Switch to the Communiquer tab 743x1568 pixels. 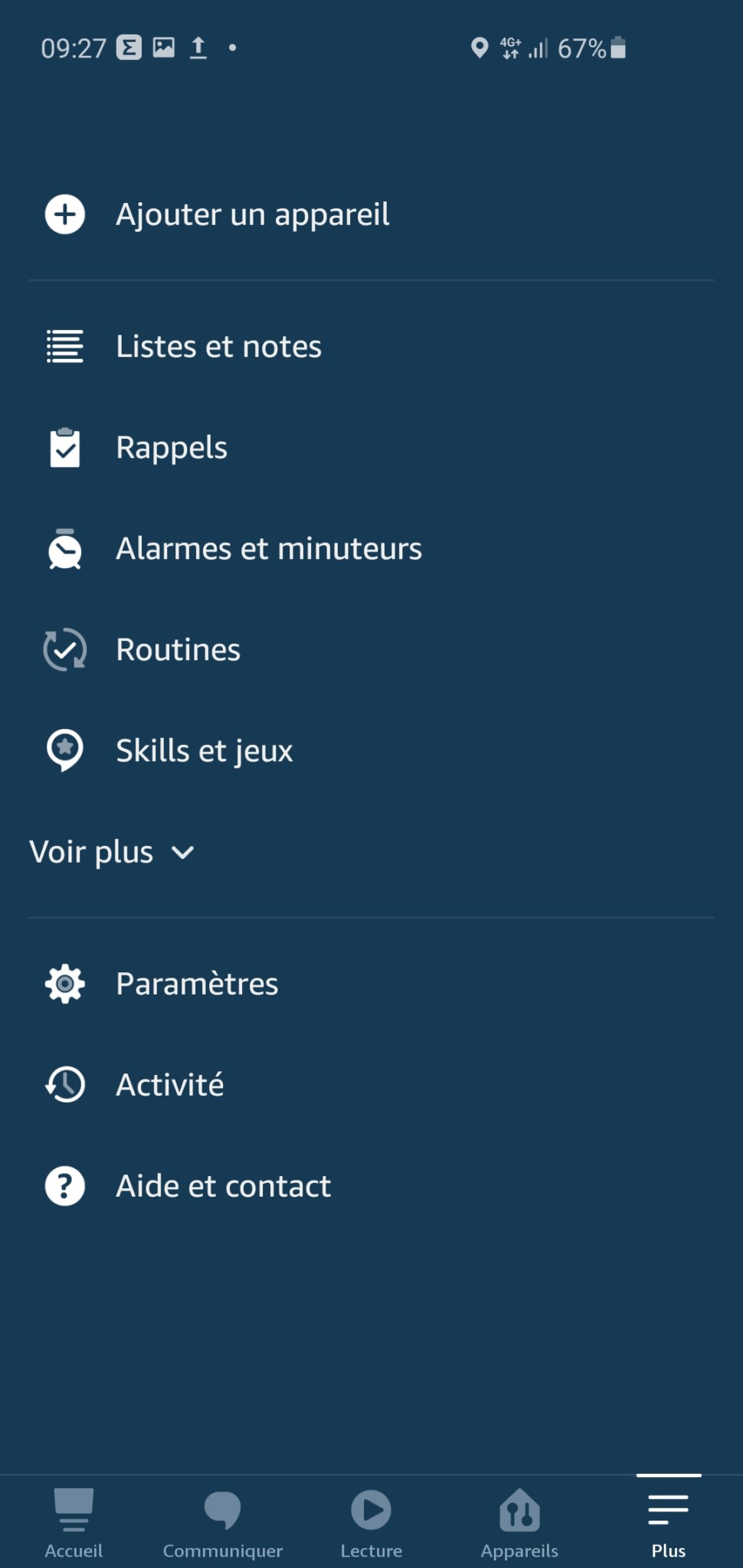[x=222, y=1524]
